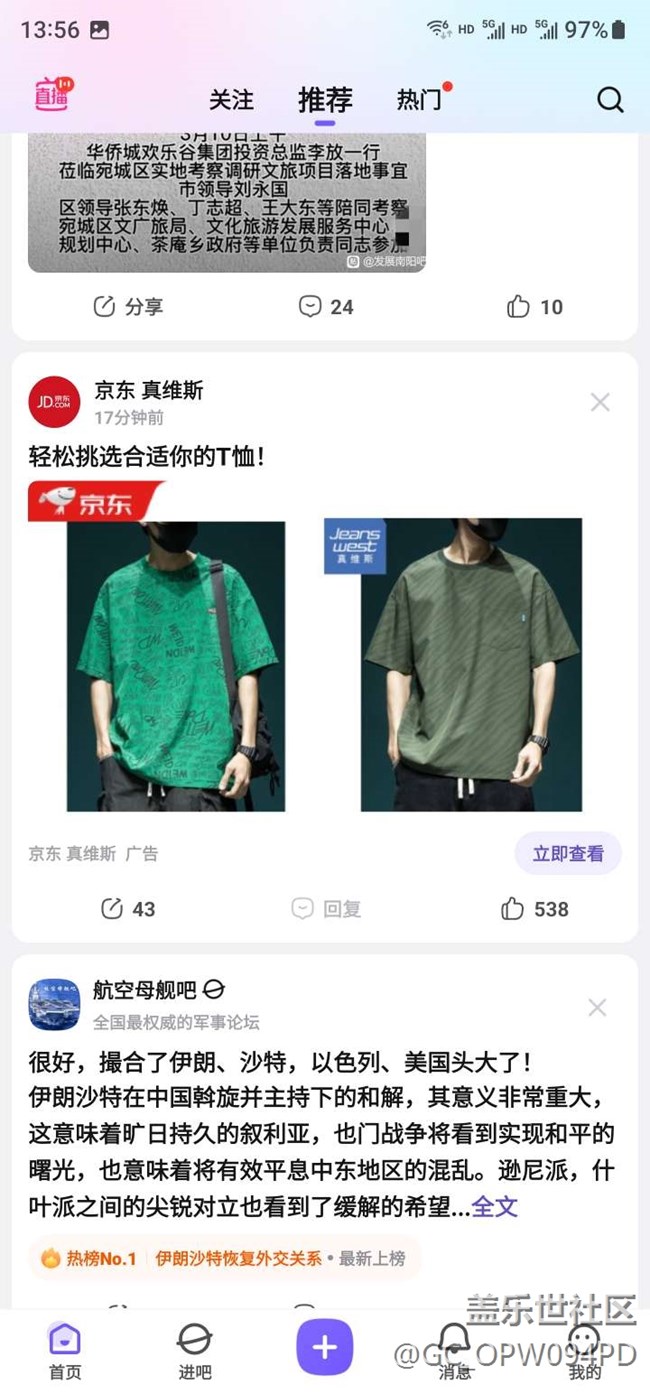Open the green patterned T-shirt image
Image resolution: width=650 pixels, height=1394 pixels.
click(176, 665)
